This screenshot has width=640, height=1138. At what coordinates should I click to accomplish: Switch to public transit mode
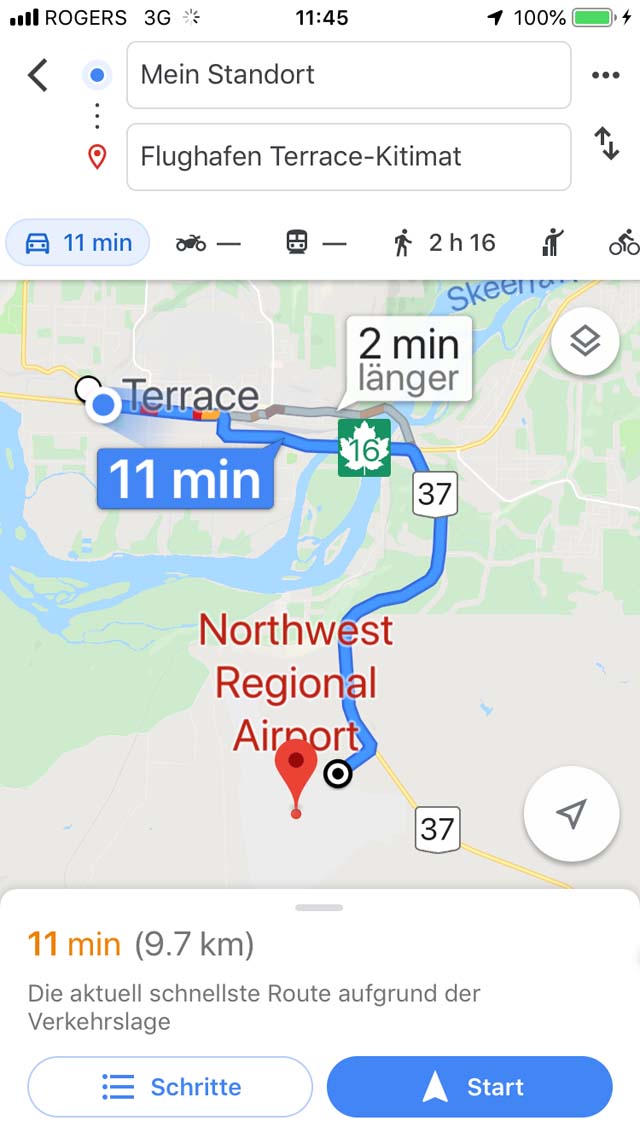[316, 243]
